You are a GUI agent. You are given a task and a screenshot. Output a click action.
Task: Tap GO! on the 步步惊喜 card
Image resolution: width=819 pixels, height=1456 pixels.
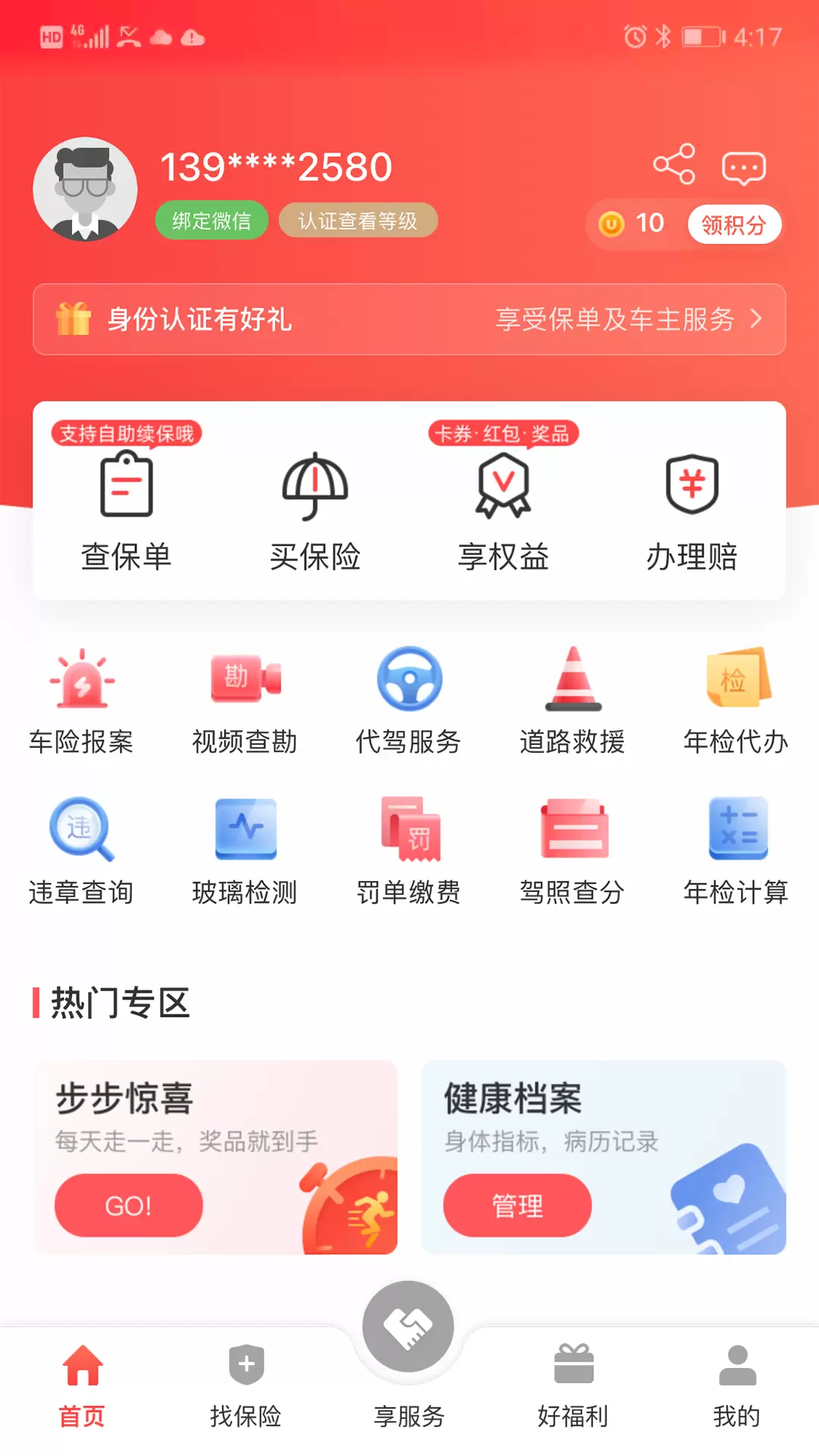pos(129,1205)
